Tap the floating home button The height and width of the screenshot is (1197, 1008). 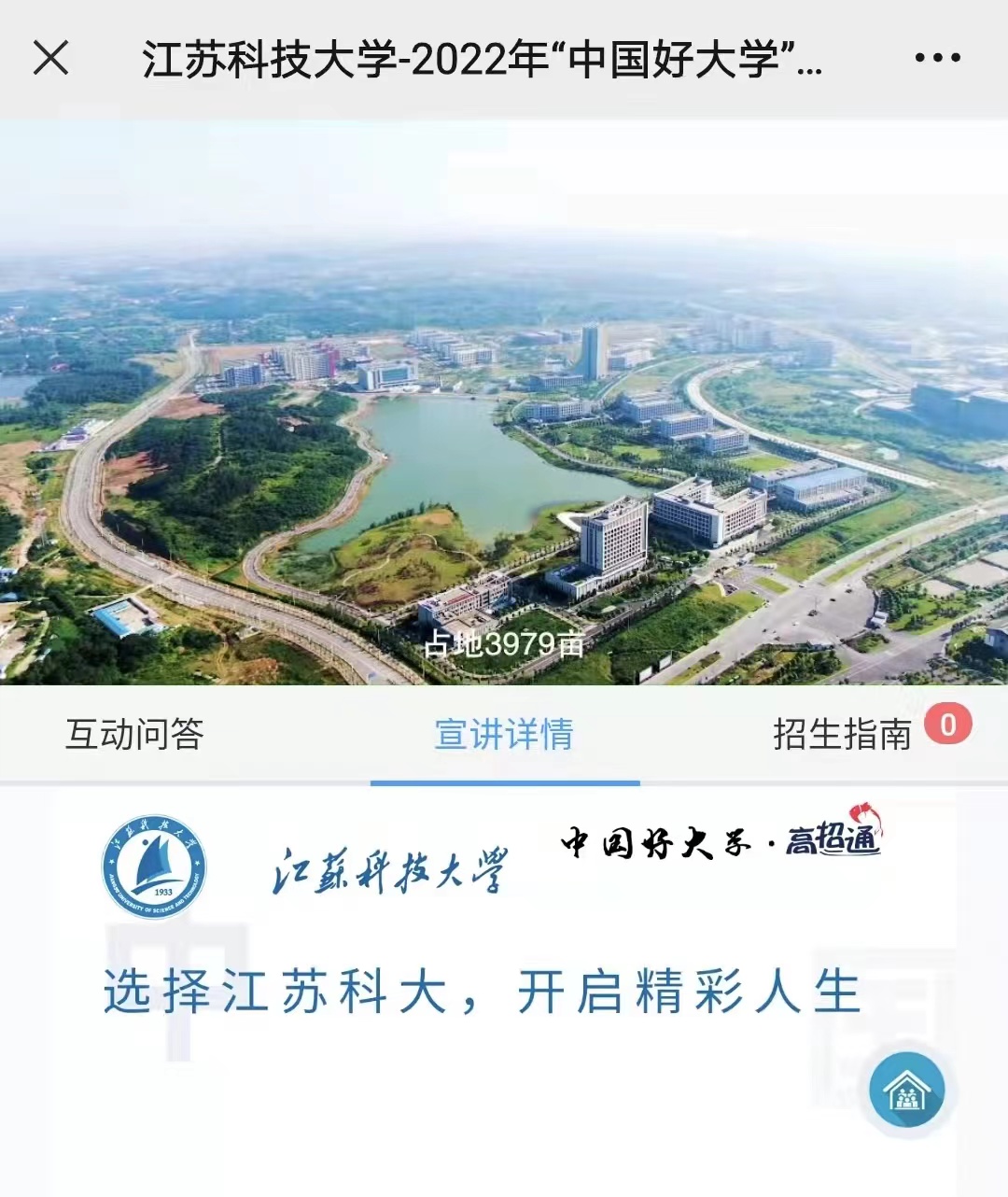(906, 1090)
